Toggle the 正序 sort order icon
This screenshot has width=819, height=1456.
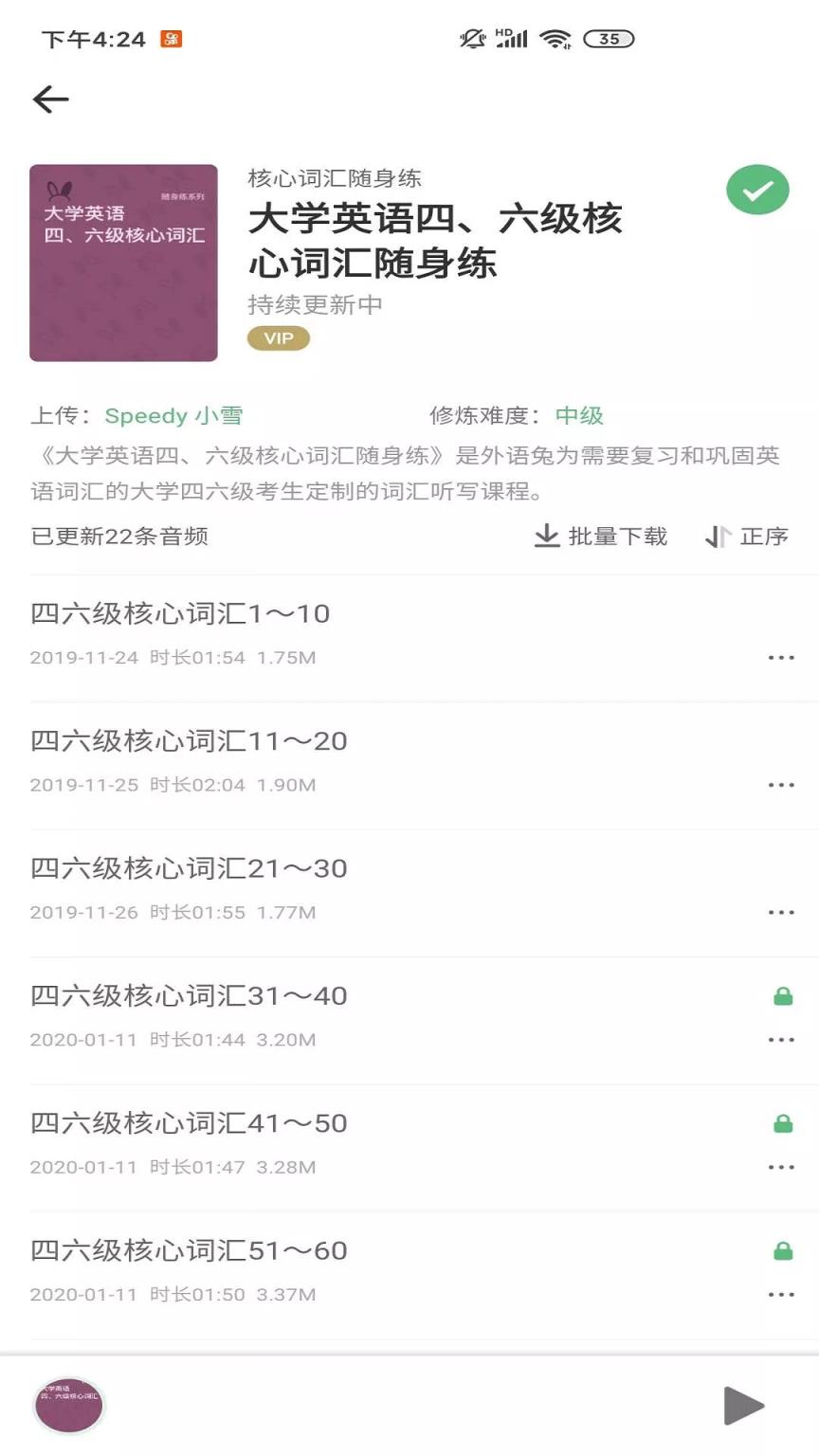747,537
